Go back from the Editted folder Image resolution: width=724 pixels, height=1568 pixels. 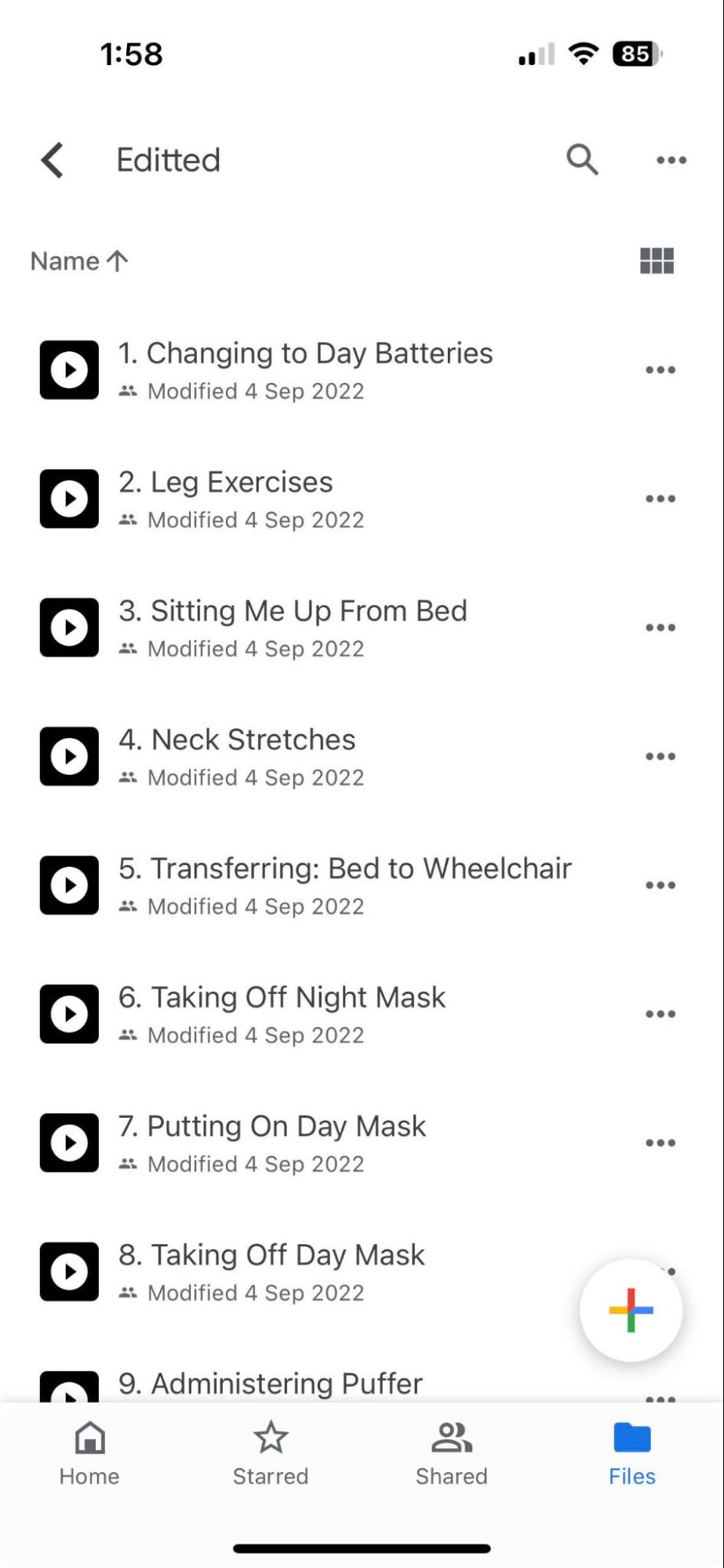(53, 160)
